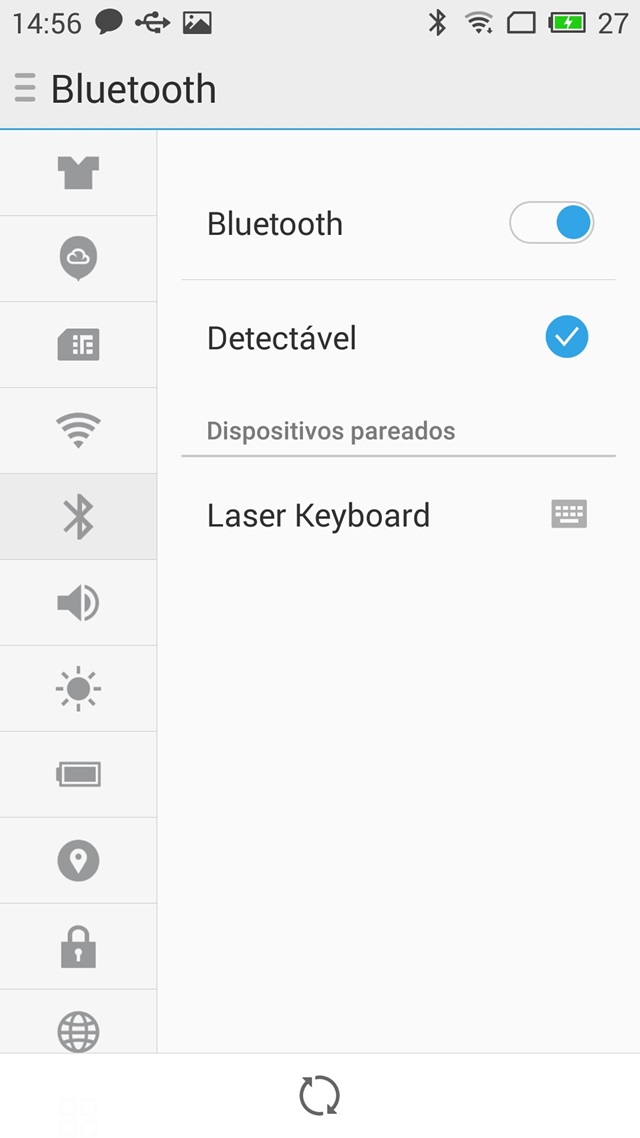This screenshot has height=1138, width=640.
Task: Open the language globe settings section
Action: (78, 1022)
